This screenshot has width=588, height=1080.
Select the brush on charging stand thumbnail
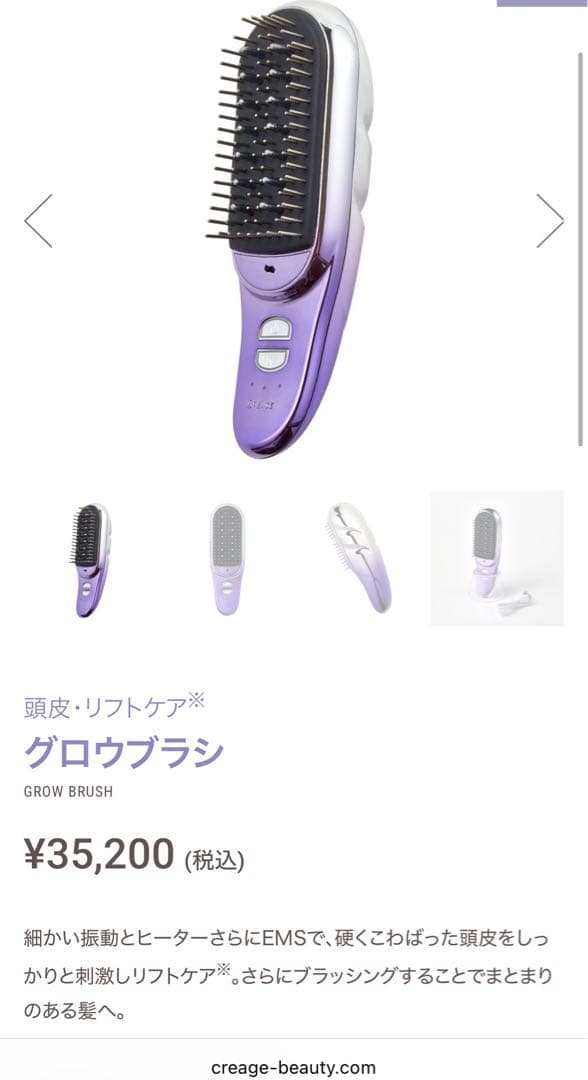click(496, 559)
